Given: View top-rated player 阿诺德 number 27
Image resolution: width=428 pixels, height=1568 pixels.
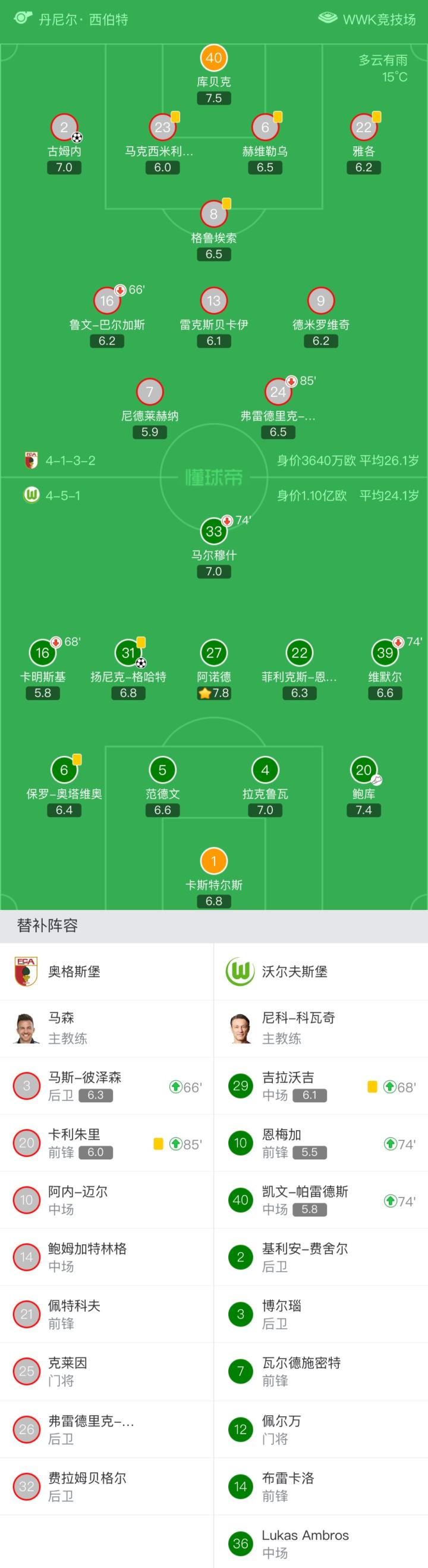Looking at the screenshot, I should [213, 653].
